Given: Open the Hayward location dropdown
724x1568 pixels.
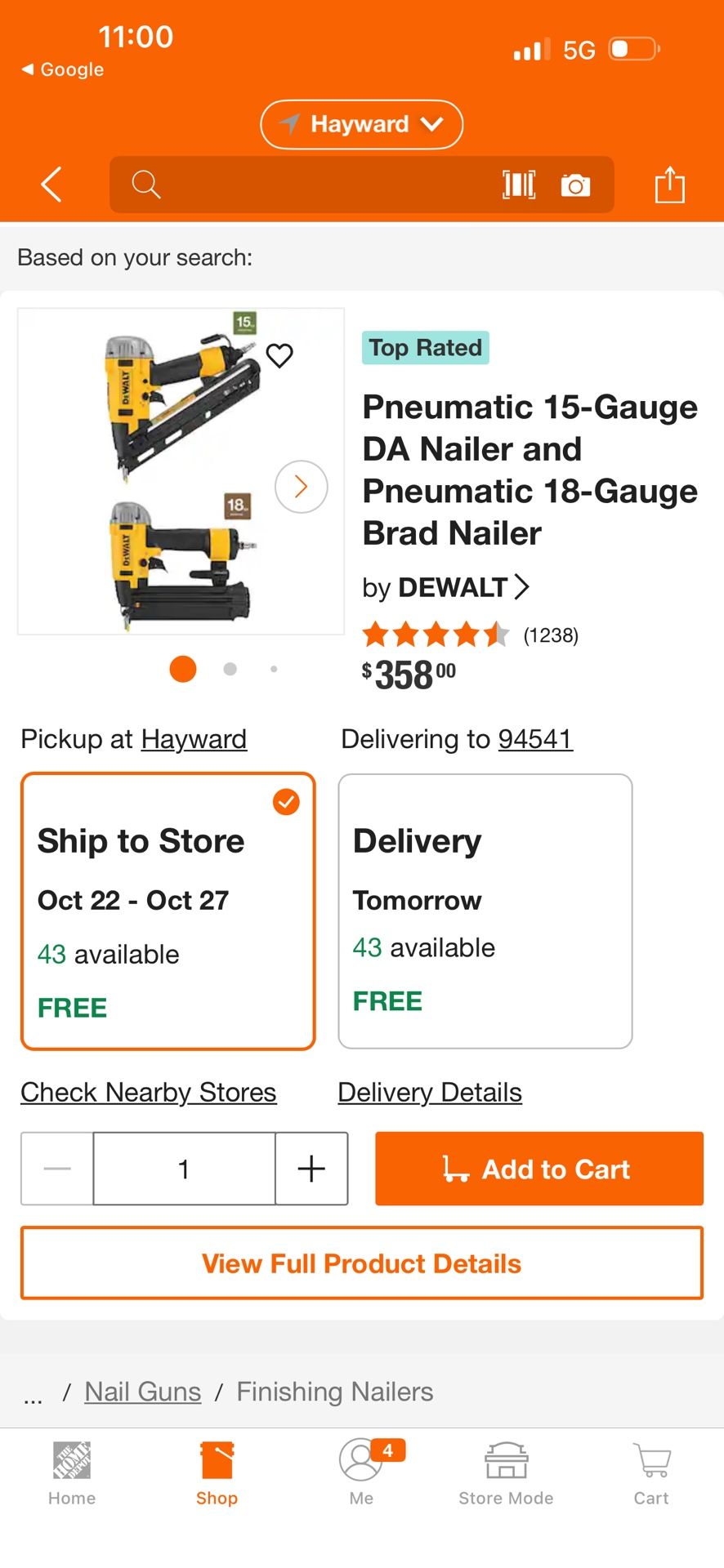Looking at the screenshot, I should 361,124.
